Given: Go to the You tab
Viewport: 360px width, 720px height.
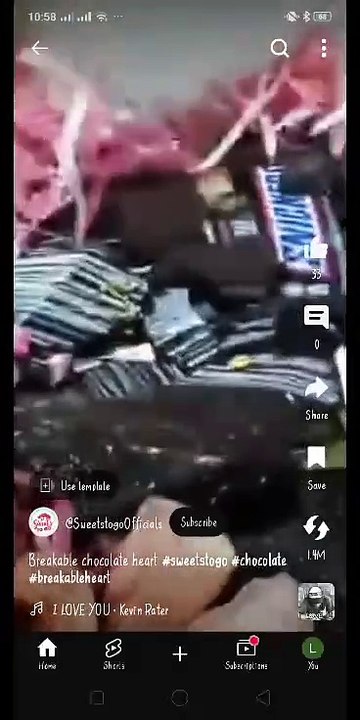Looking at the screenshot, I should coord(313,654).
